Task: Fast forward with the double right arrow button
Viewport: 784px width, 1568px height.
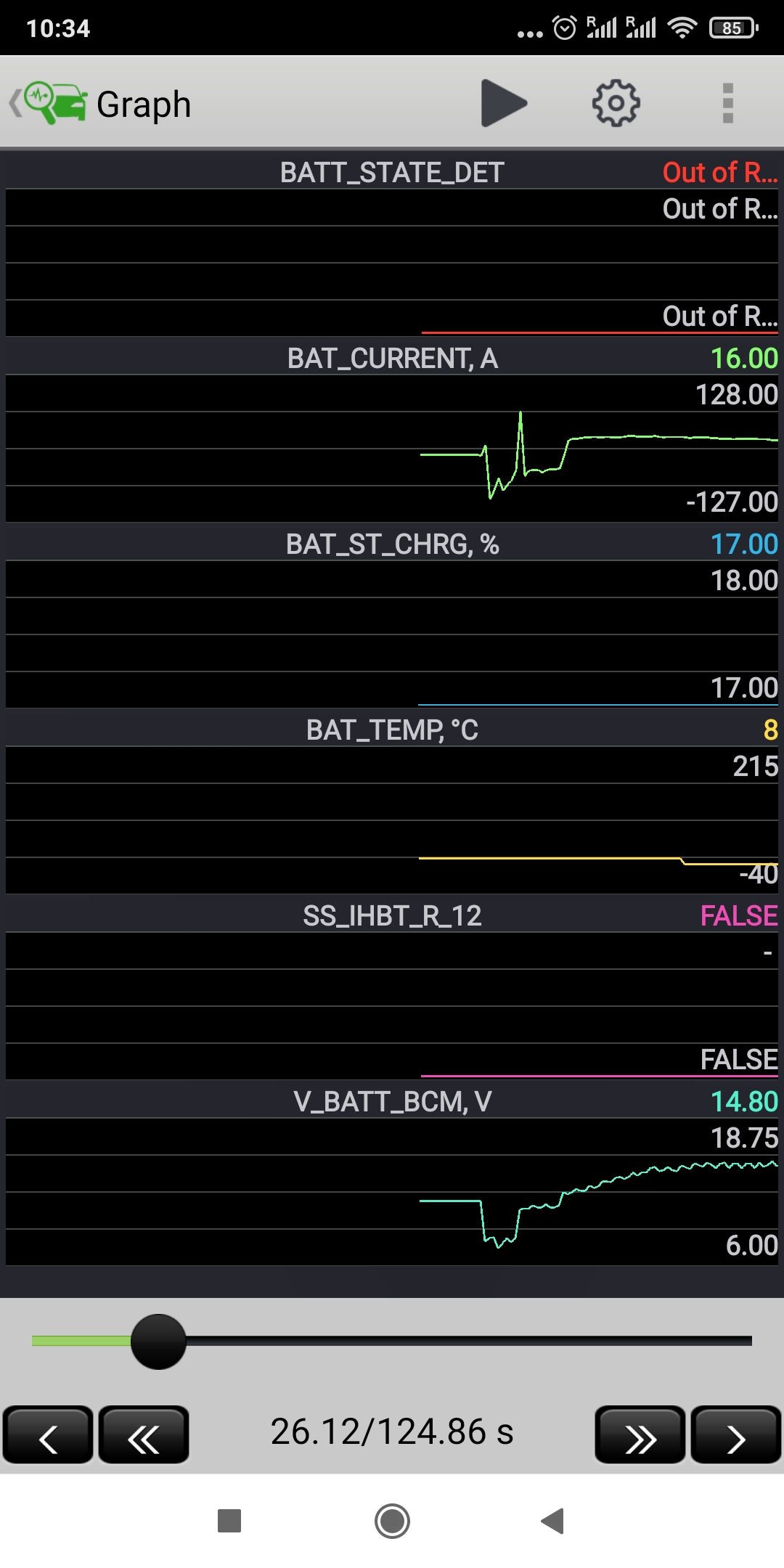Action: pyautogui.click(x=640, y=1435)
